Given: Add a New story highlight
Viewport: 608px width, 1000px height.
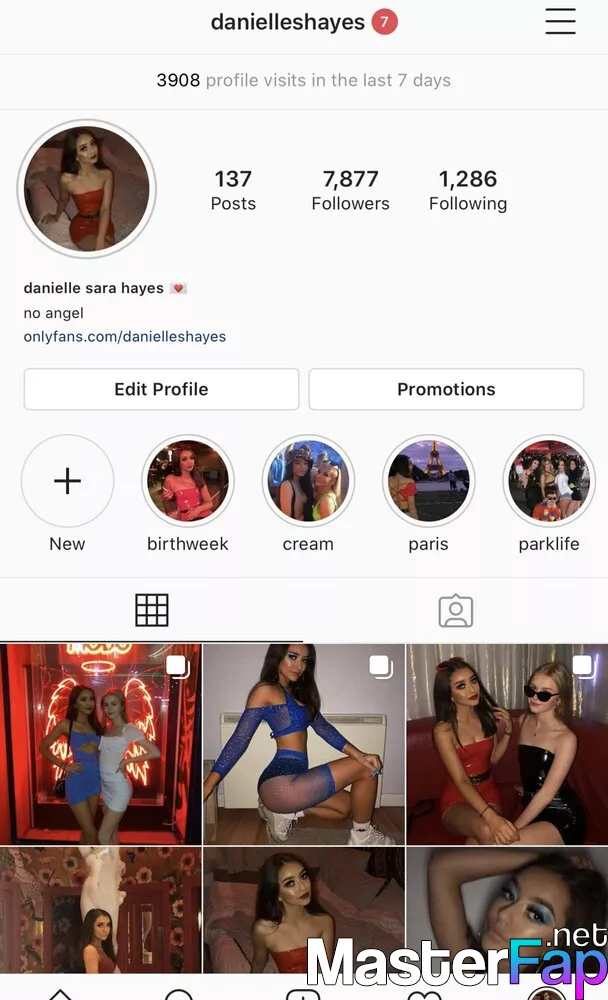Looking at the screenshot, I should 67,481.
